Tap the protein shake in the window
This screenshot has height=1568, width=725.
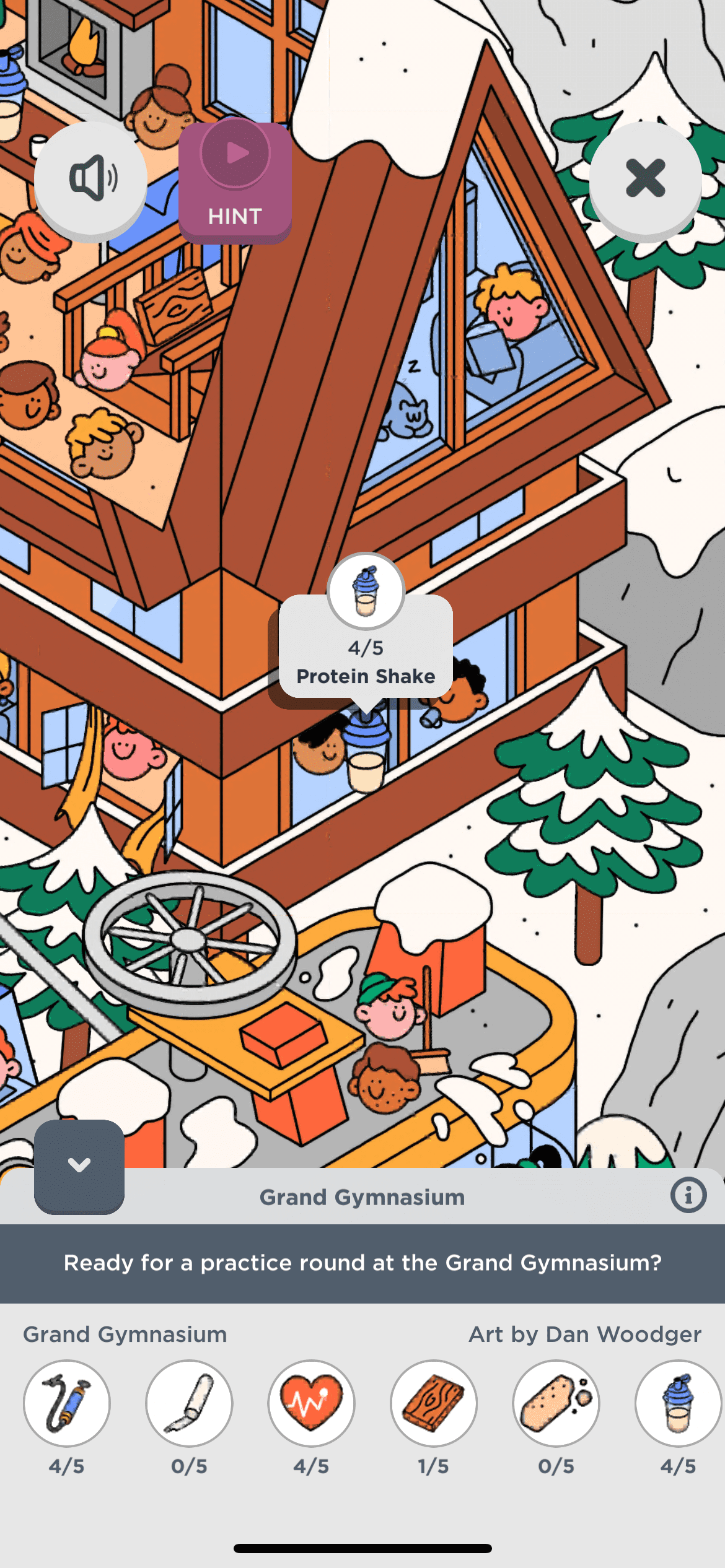tap(367, 752)
